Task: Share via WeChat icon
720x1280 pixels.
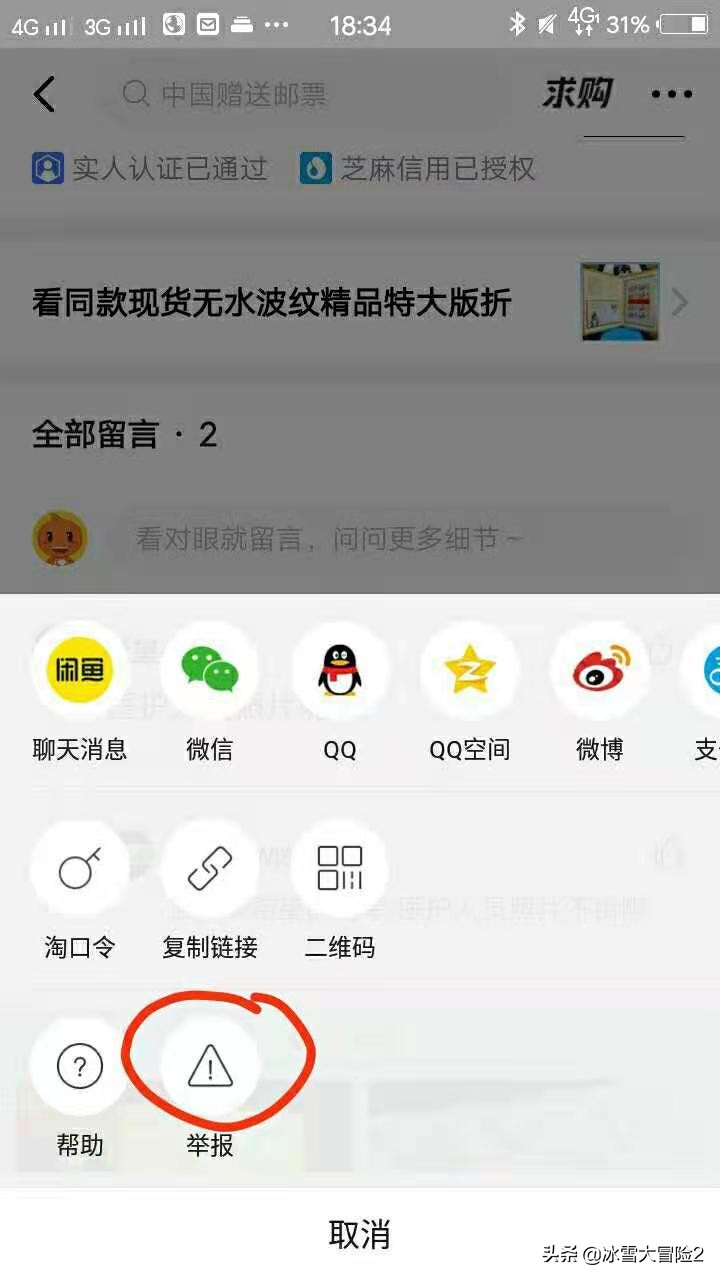Action: 210,670
